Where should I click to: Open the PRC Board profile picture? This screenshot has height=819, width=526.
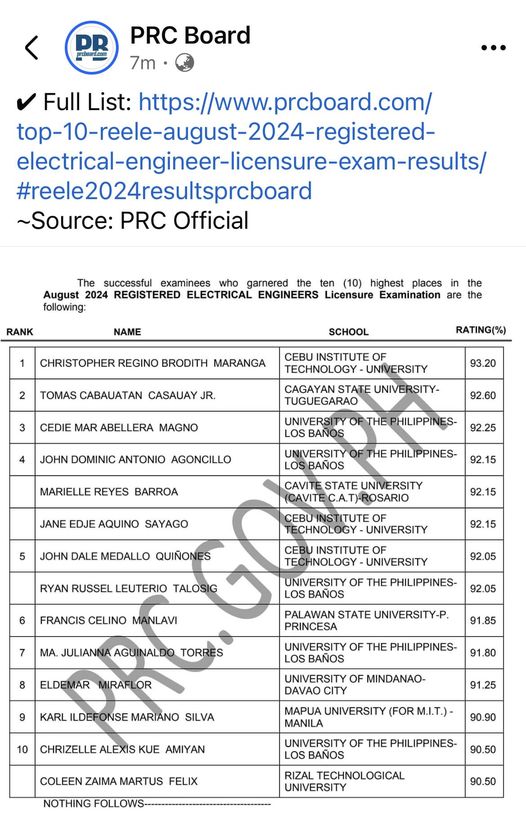click(91, 48)
